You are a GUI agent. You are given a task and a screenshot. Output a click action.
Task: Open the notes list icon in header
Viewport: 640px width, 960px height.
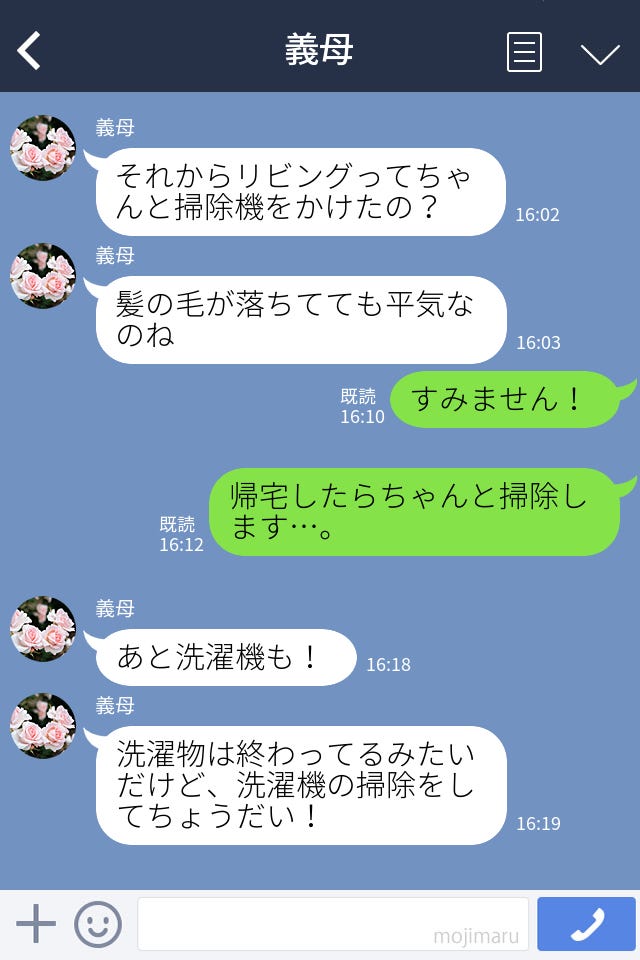[x=524, y=52]
